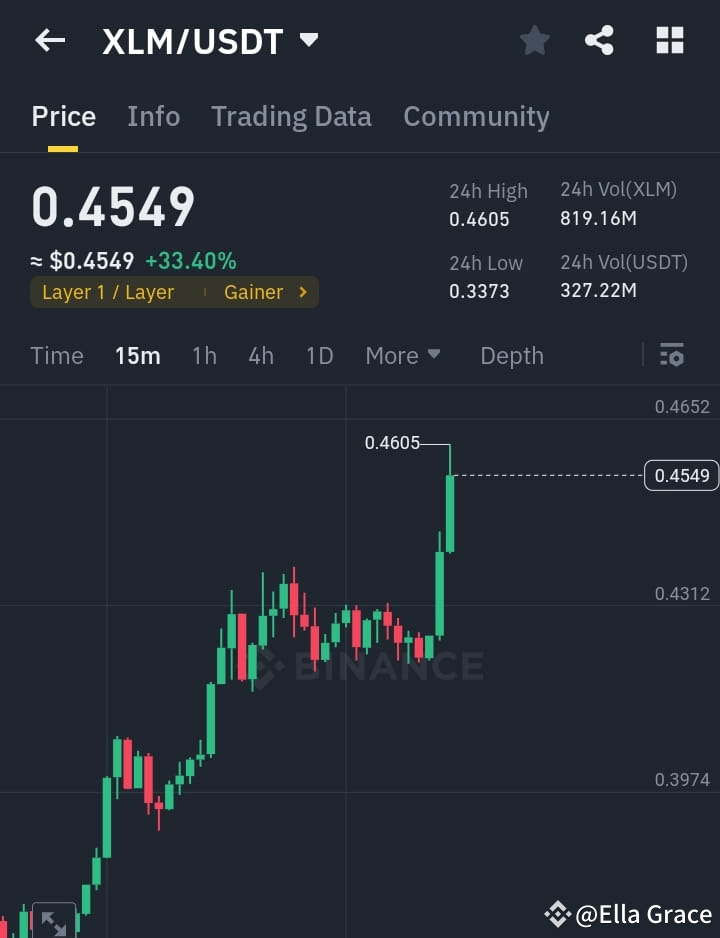Click the Ella Grace watermark diamond icon
This screenshot has height=938, width=720.
[557, 913]
